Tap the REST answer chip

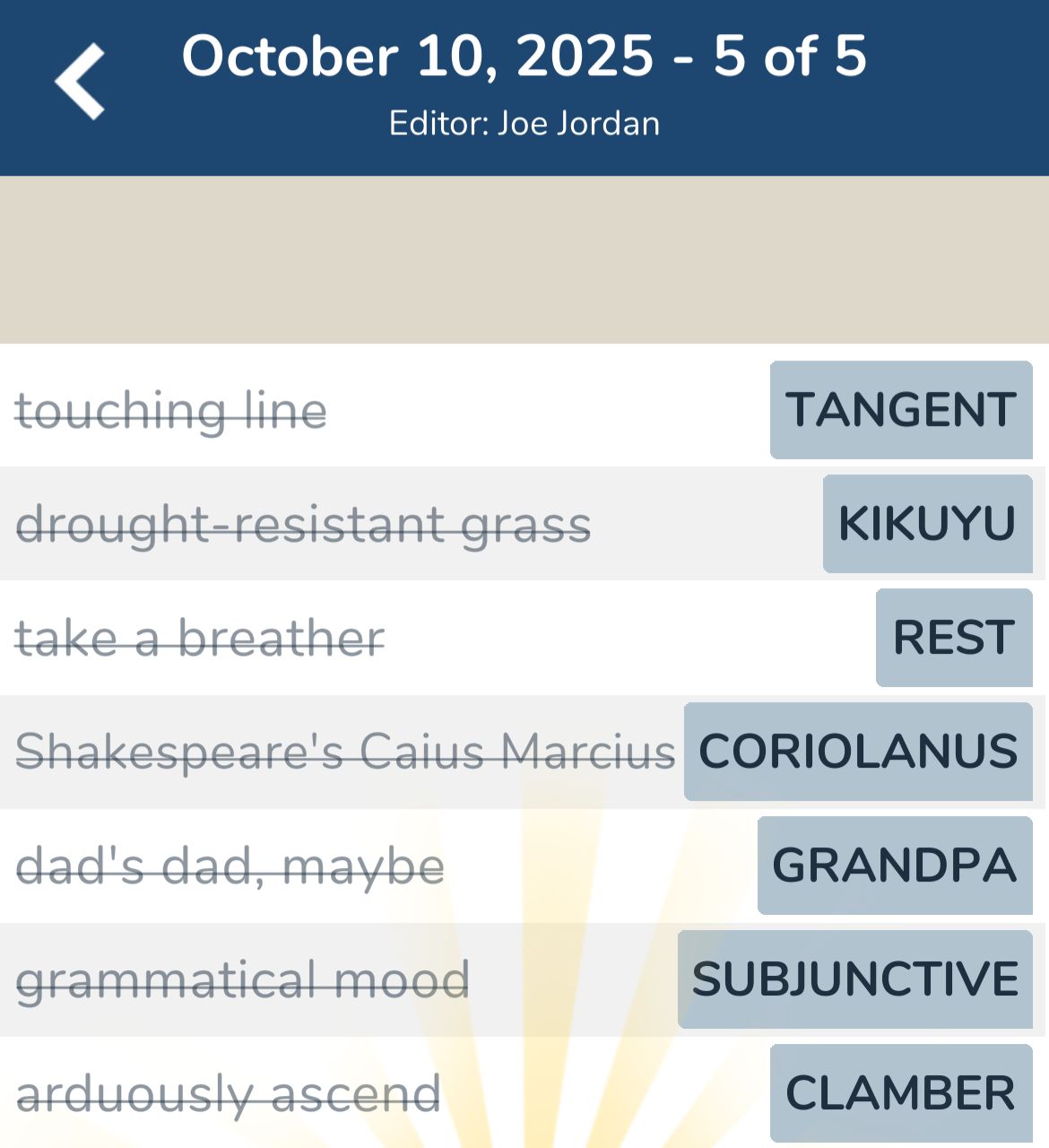click(x=953, y=638)
